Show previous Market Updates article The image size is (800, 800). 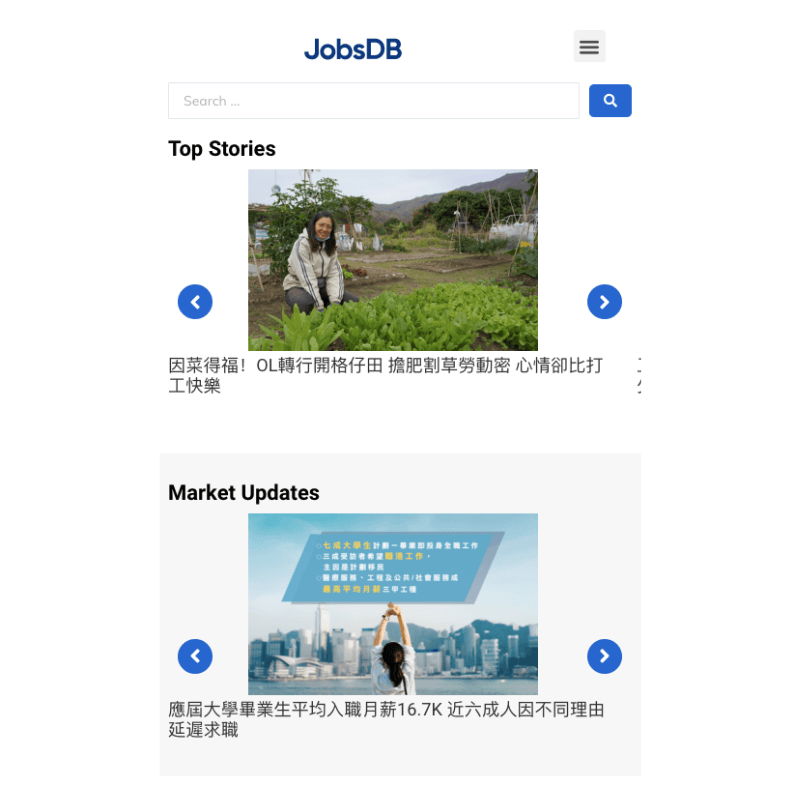pos(195,656)
